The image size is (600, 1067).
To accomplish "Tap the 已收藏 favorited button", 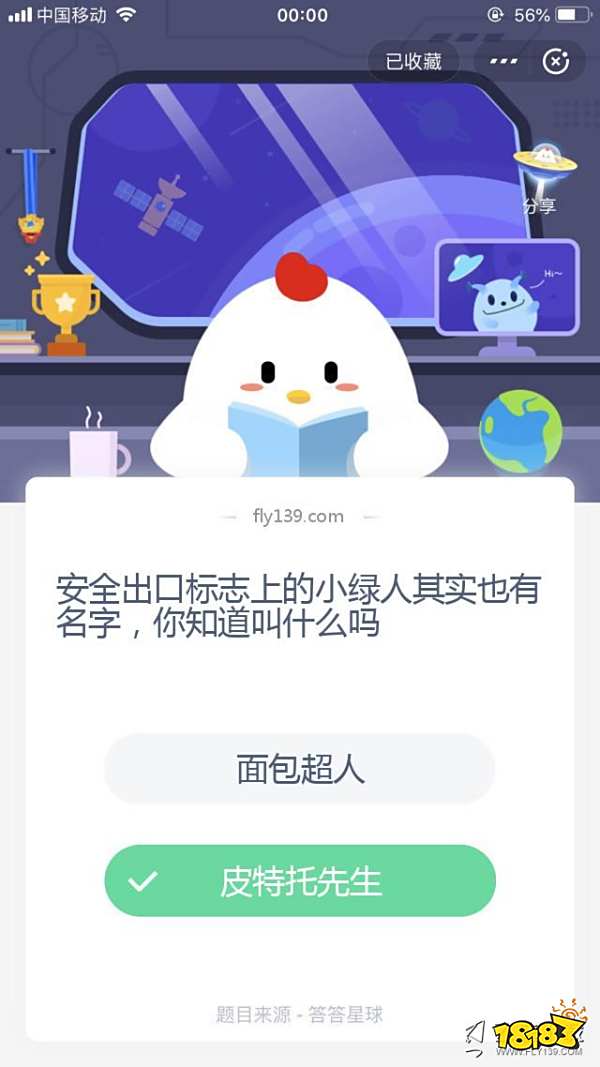I will (x=413, y=62).
